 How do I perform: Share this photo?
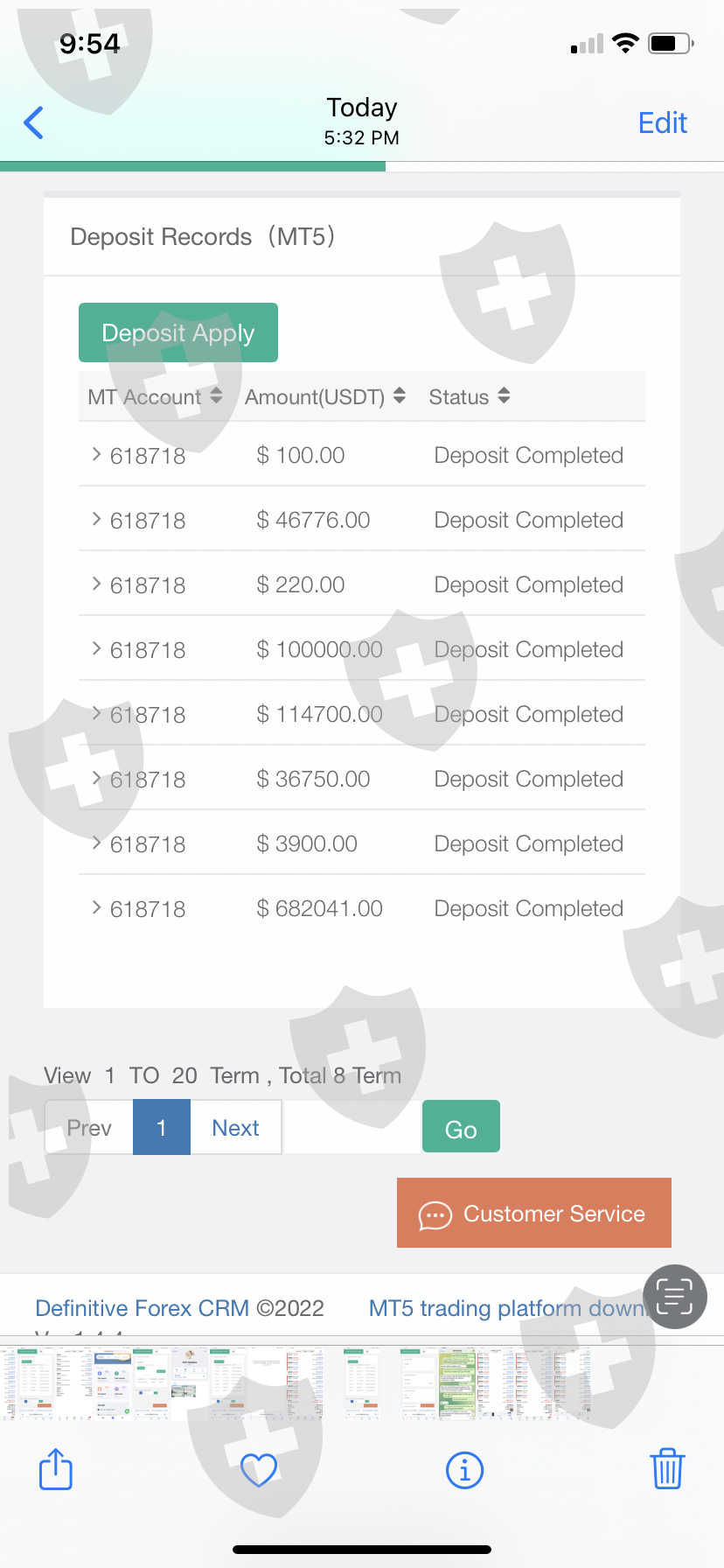pyautogui.click(x=56, y=1469)
